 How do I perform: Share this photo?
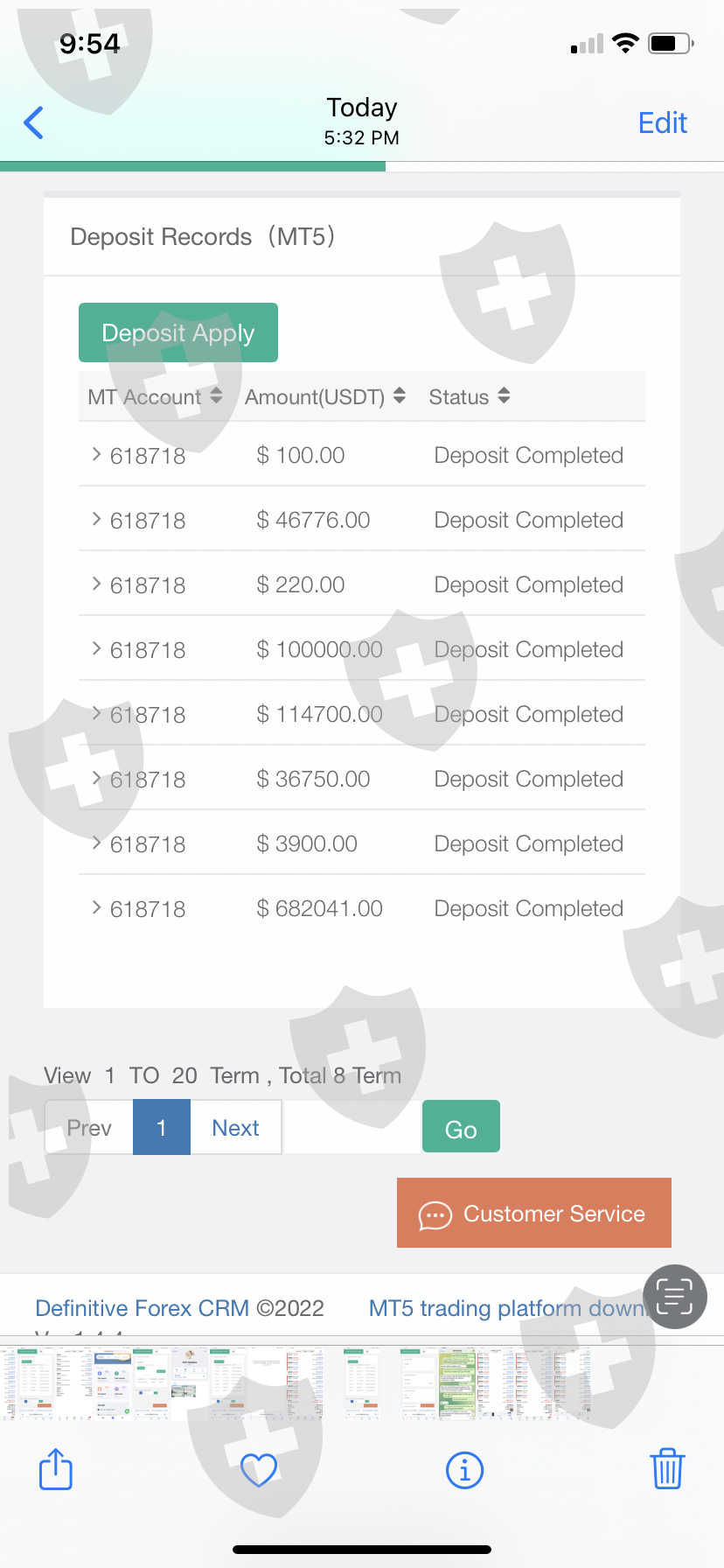pyautogui.click(x=56, y=1469)
